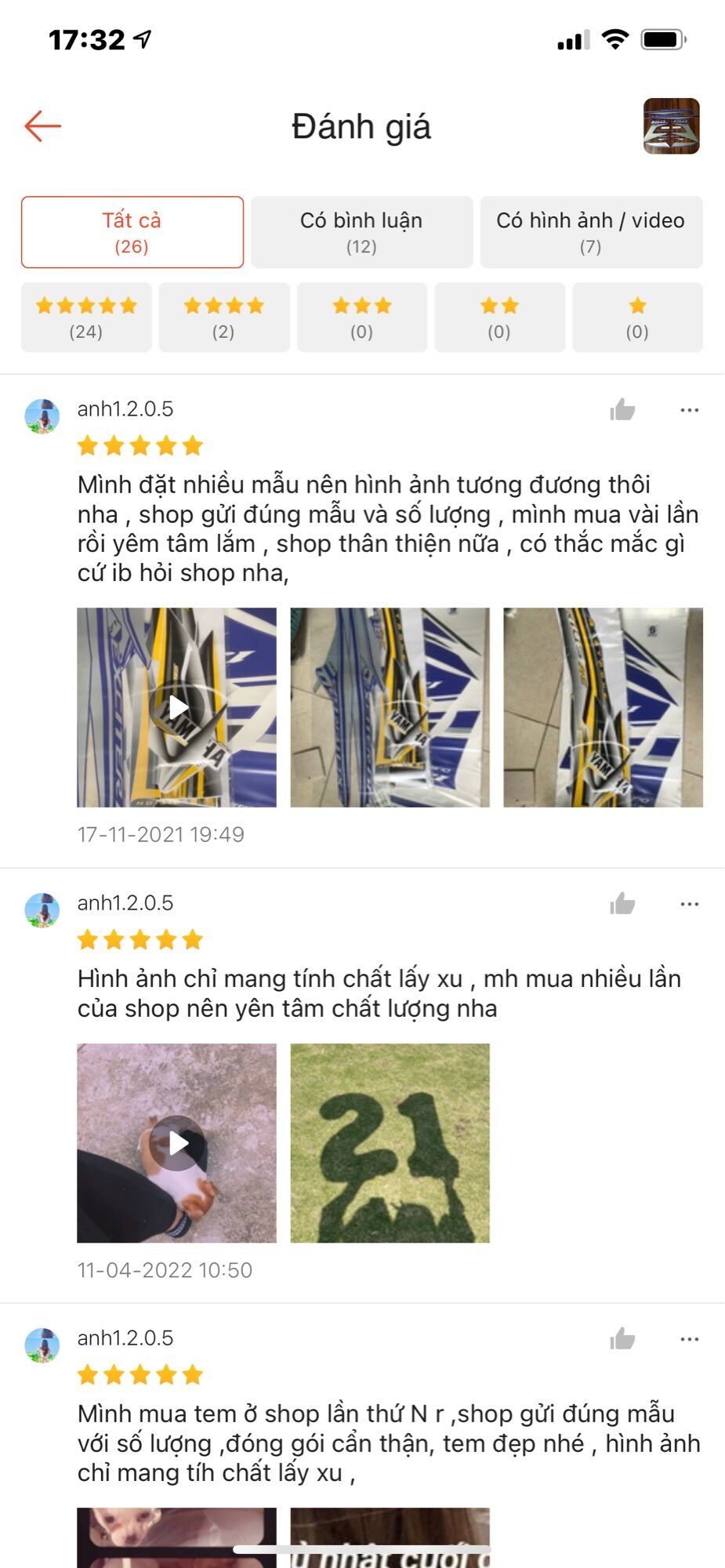The width and height of the screenshot is (725, 1568).
Task: Filter by two-star reviews (0)
Action: point(499,318)
